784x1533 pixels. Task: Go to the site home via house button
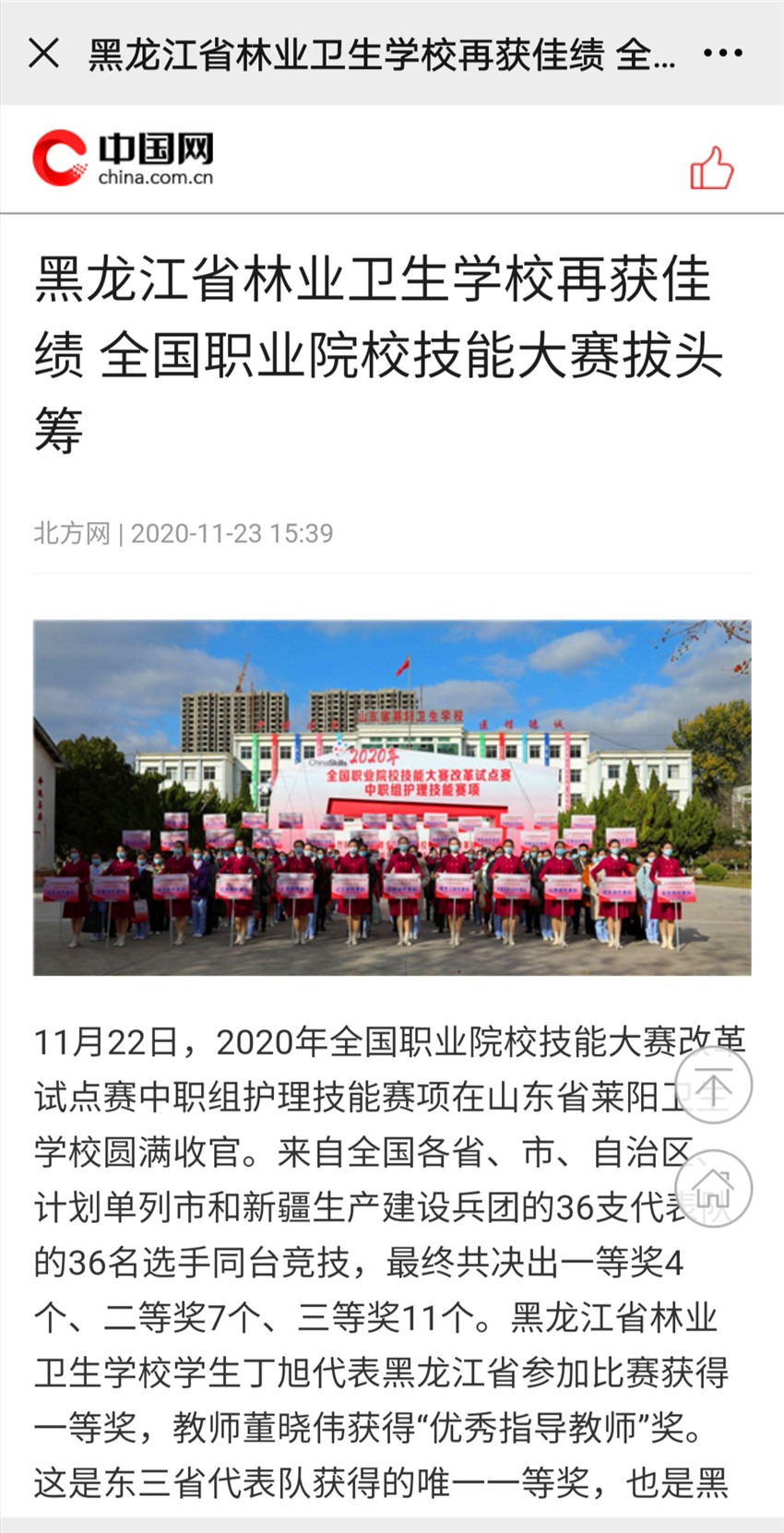(713, 1188)
